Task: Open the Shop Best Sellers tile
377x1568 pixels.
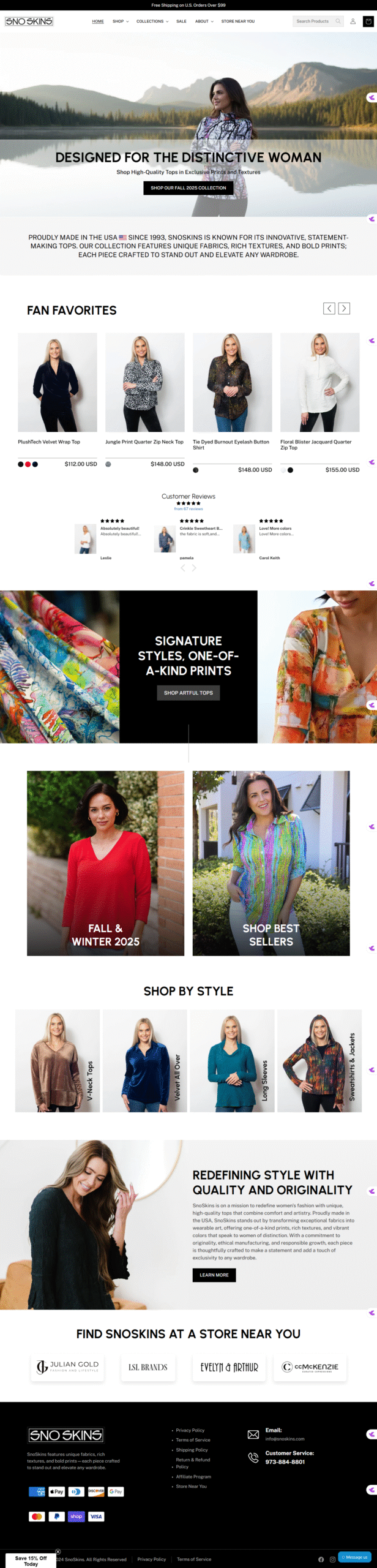Action: click(x=271, y=863)
